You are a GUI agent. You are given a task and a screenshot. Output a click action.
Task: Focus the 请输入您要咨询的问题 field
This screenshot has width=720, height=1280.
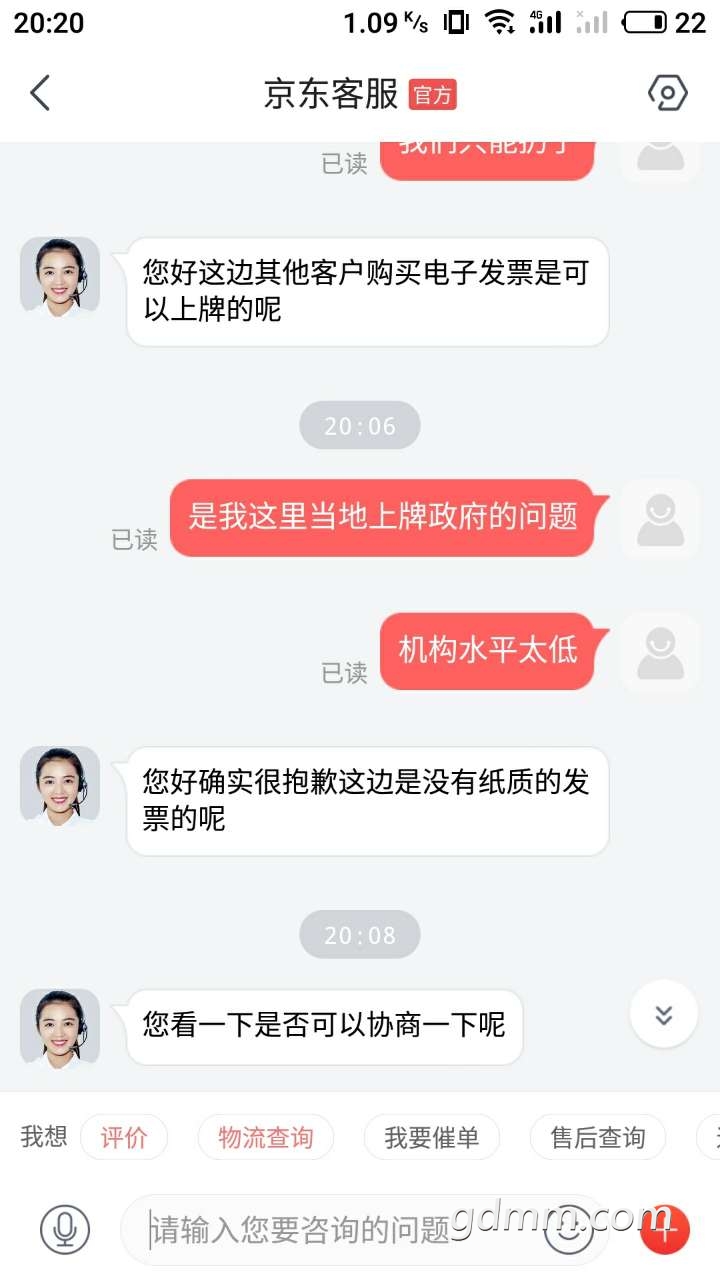point(330,1229)
